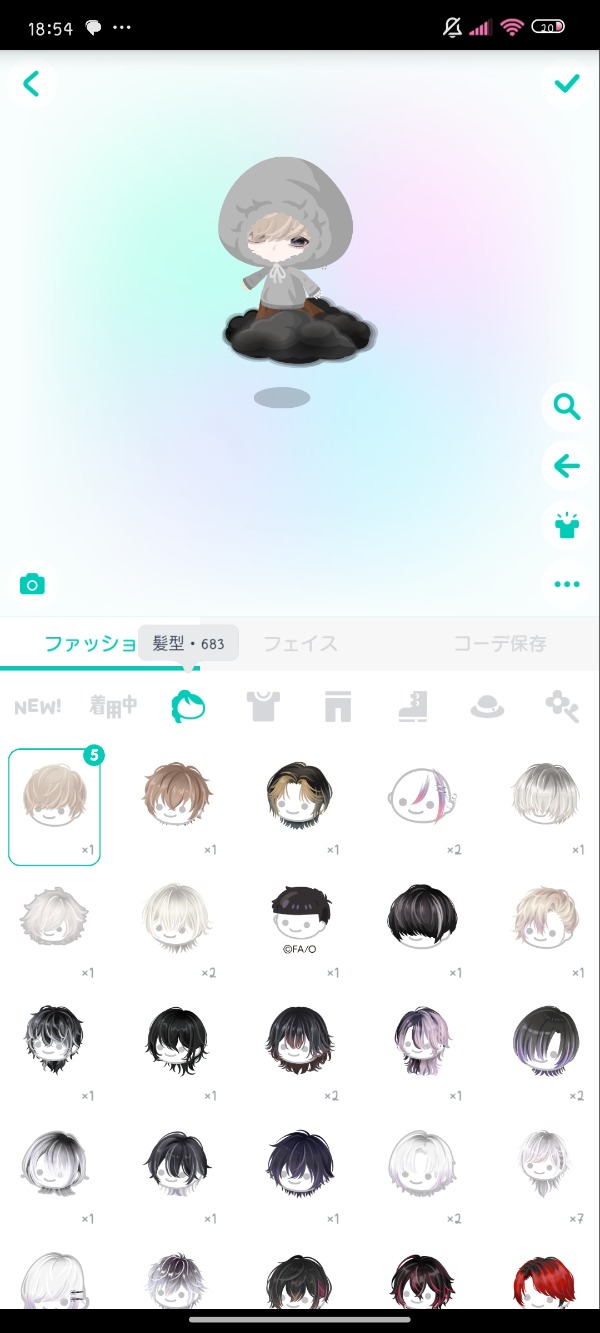Show the 着用中 worn items category
Image resolution: width=600 pixels, height=1333 pixels.
coord(113,707)
